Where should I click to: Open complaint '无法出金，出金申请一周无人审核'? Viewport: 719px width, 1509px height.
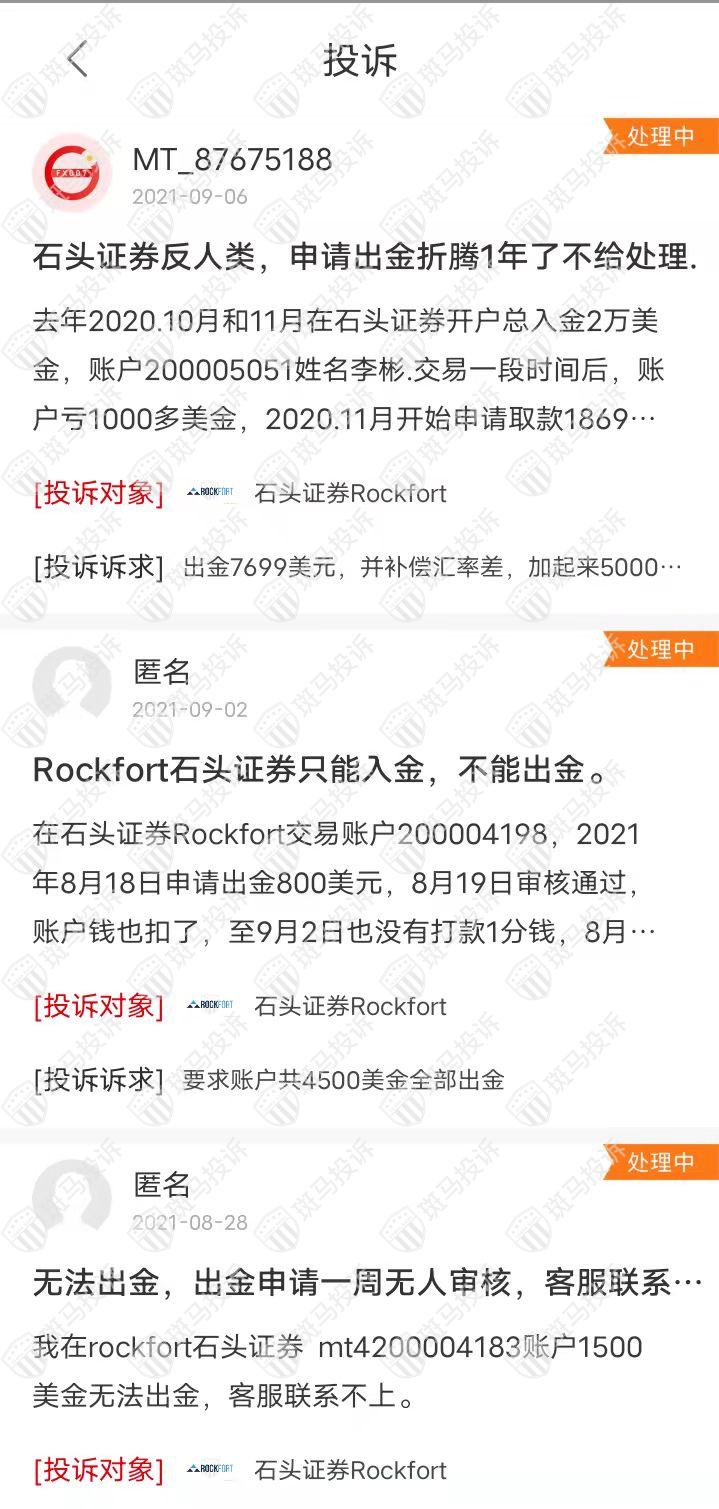(x=366, y=1282)
